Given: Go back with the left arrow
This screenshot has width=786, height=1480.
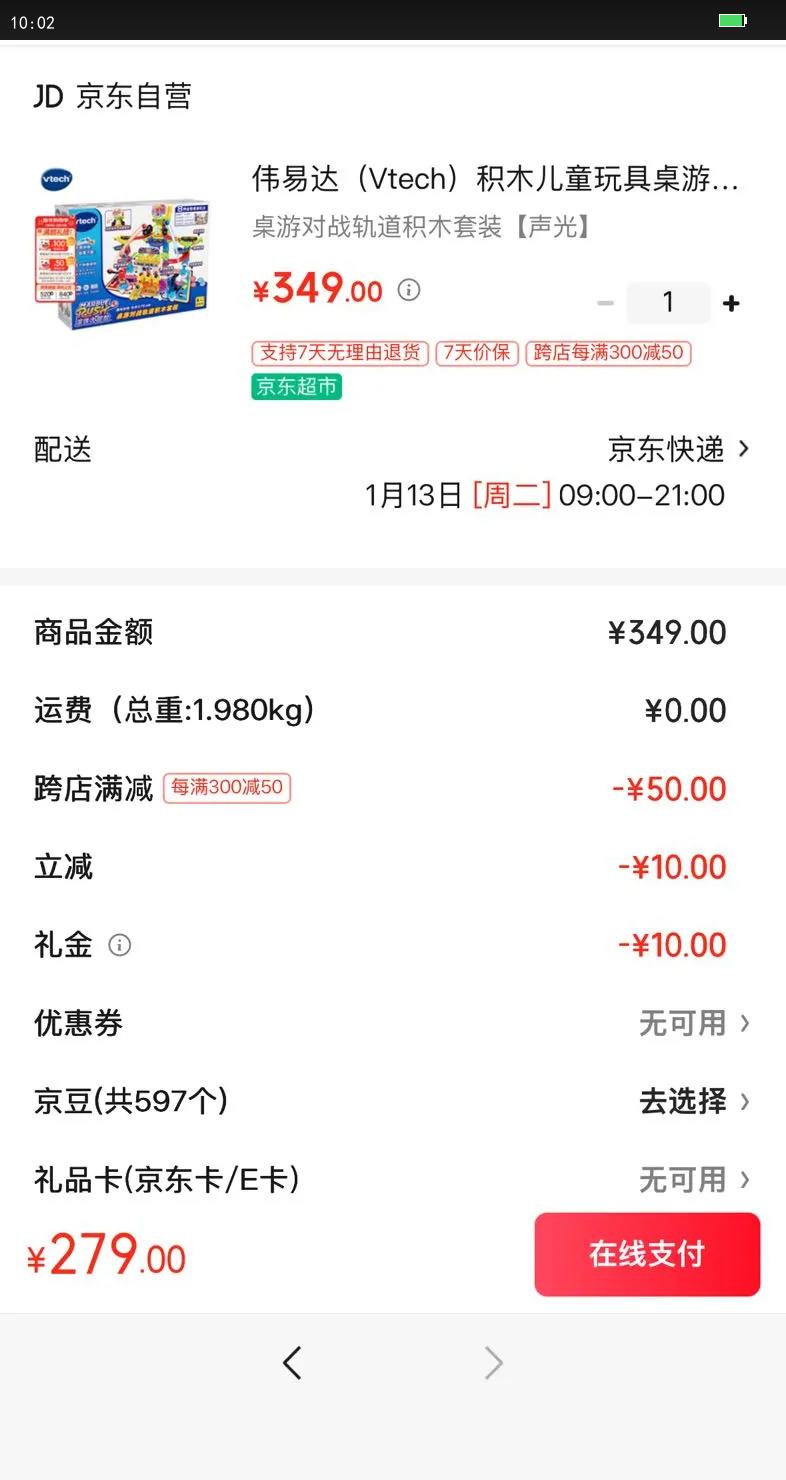Looking at the screenshot, I should [292, 1363].
